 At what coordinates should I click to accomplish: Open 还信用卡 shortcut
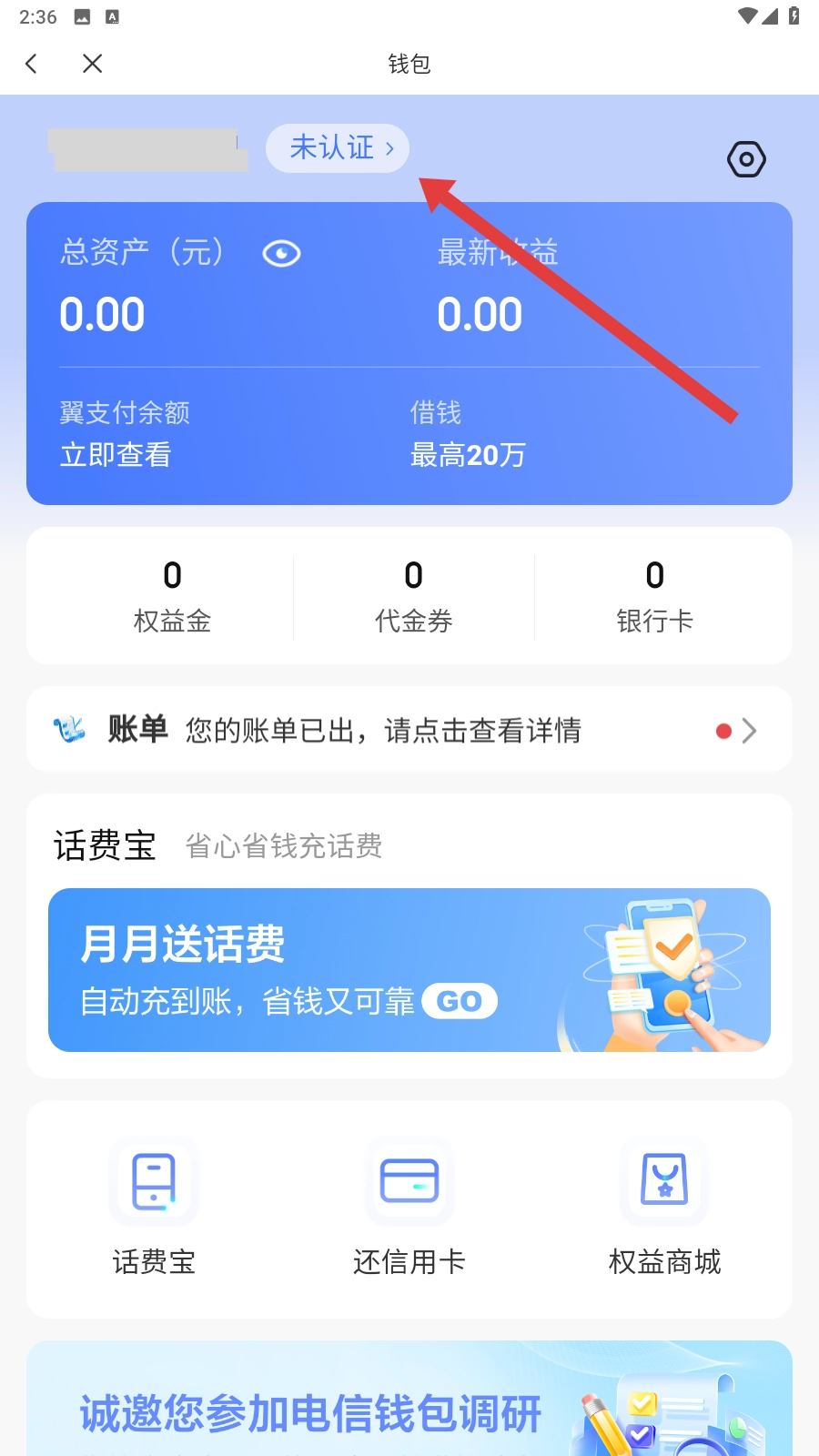pos(409,1183)
